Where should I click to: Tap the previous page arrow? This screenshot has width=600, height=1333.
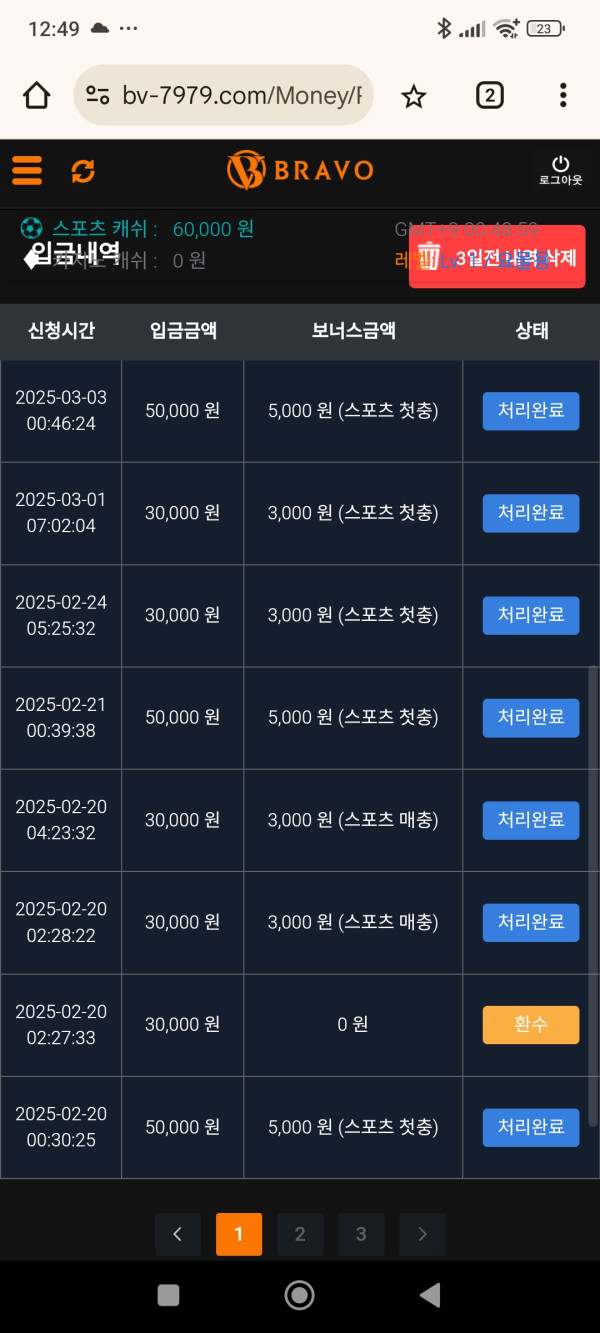(178, 1234)
